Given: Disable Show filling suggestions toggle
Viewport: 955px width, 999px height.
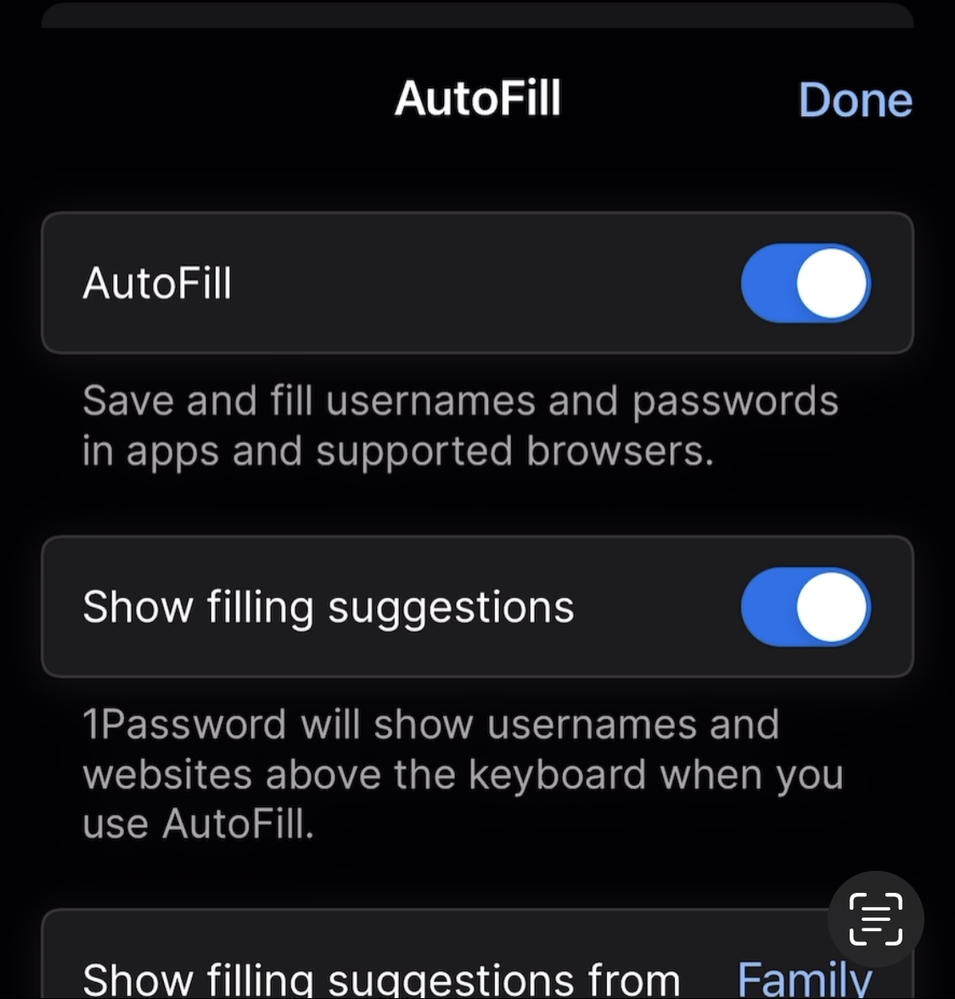Looking at the screenshot, I should coord(805,607).
